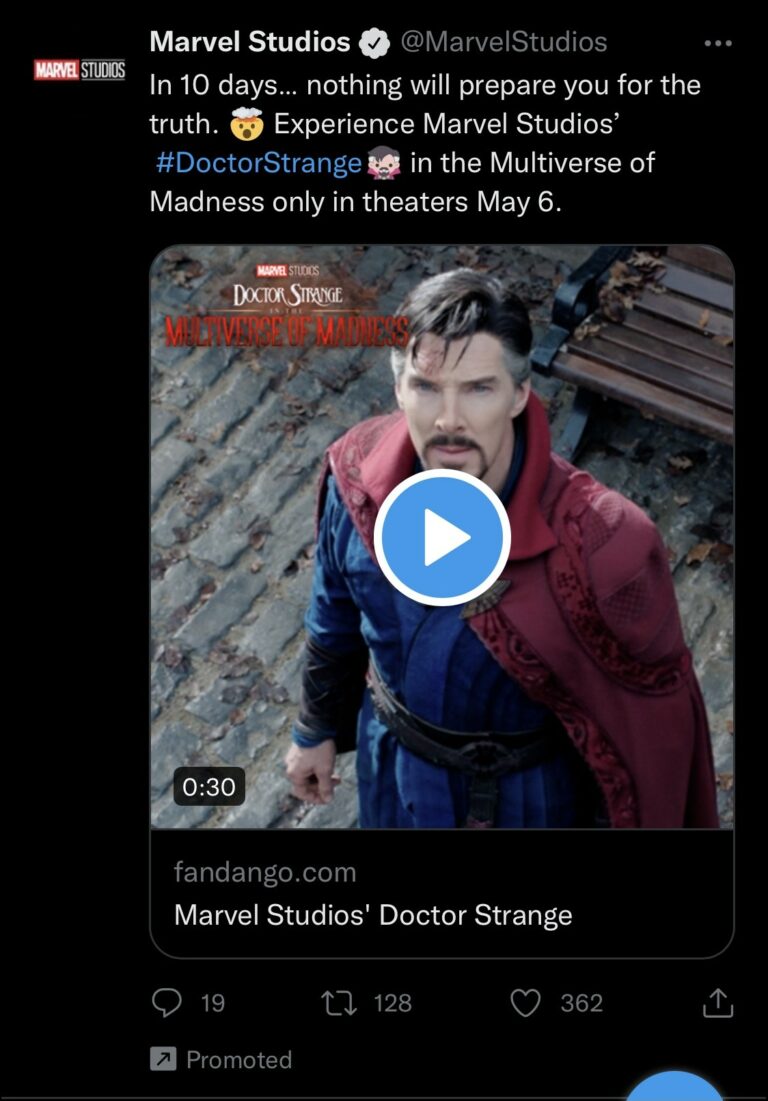Open the tweet's three-dot overflow menu
The image size is (768, 1101).
tap(718, 43)
